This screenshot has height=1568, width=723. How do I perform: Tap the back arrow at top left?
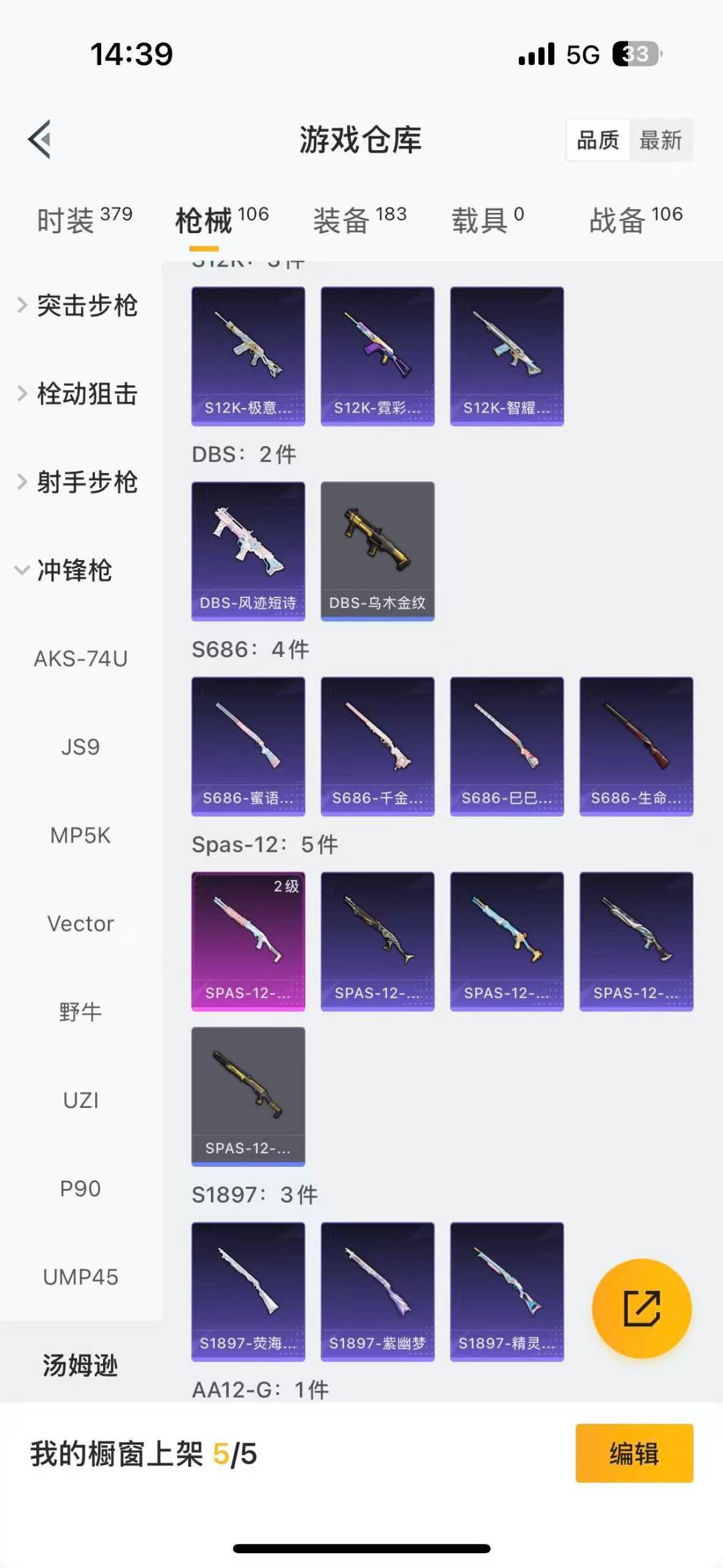[40, 139]
